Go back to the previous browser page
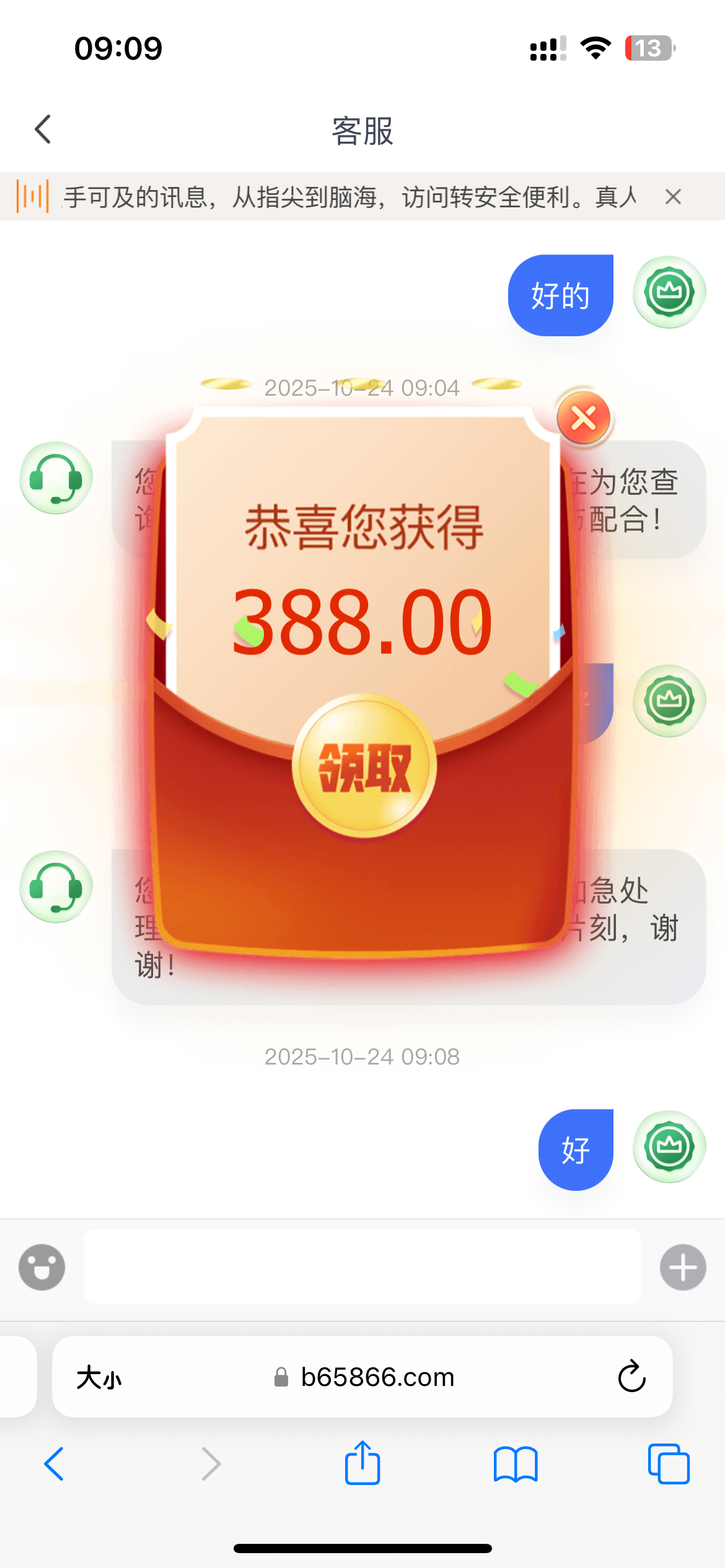This screenshot has width=725, height=1568. [x=55, y=1464]
